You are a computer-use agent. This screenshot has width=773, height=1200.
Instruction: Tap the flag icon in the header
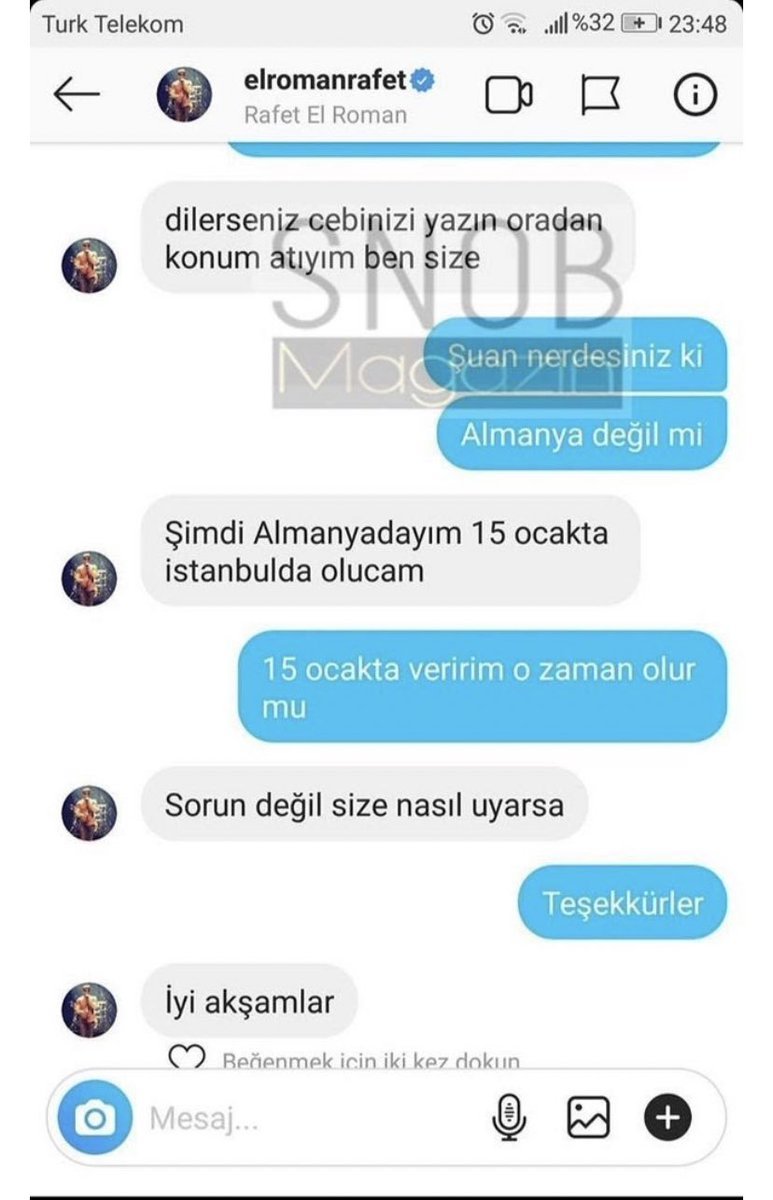point(600,95)
